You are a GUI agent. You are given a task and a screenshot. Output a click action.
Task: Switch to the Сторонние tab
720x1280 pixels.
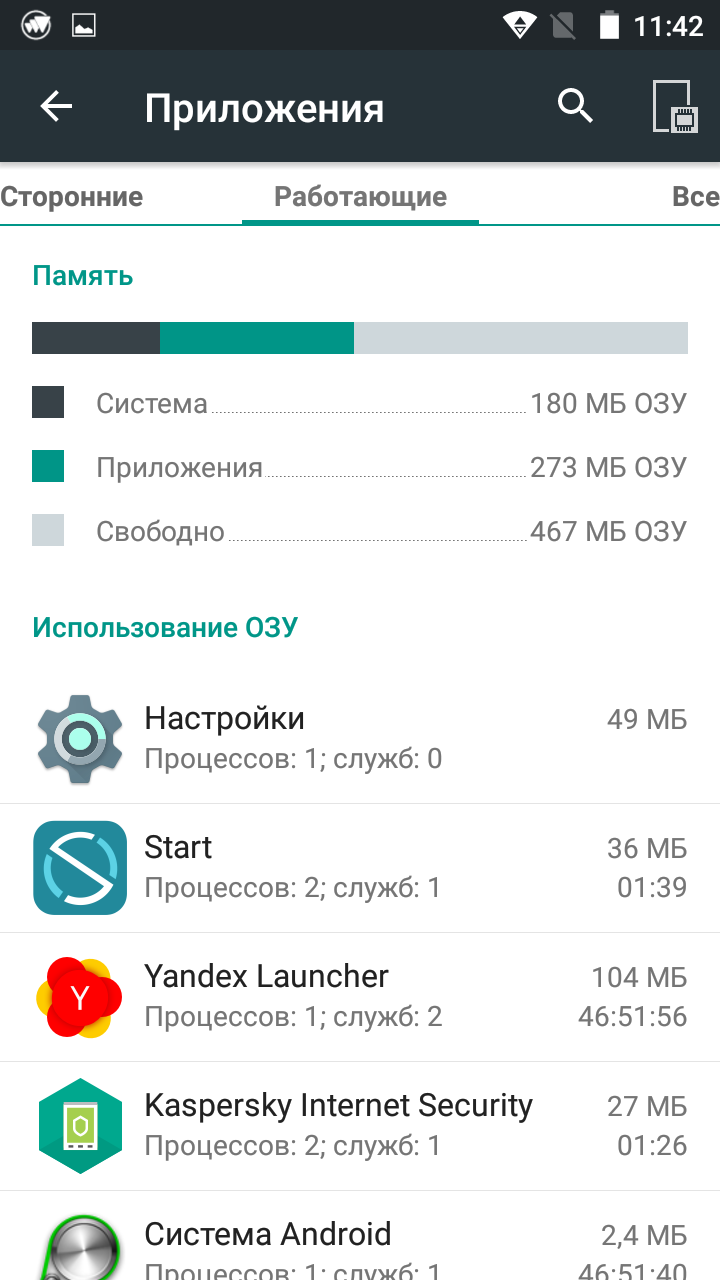pos(72,197)
